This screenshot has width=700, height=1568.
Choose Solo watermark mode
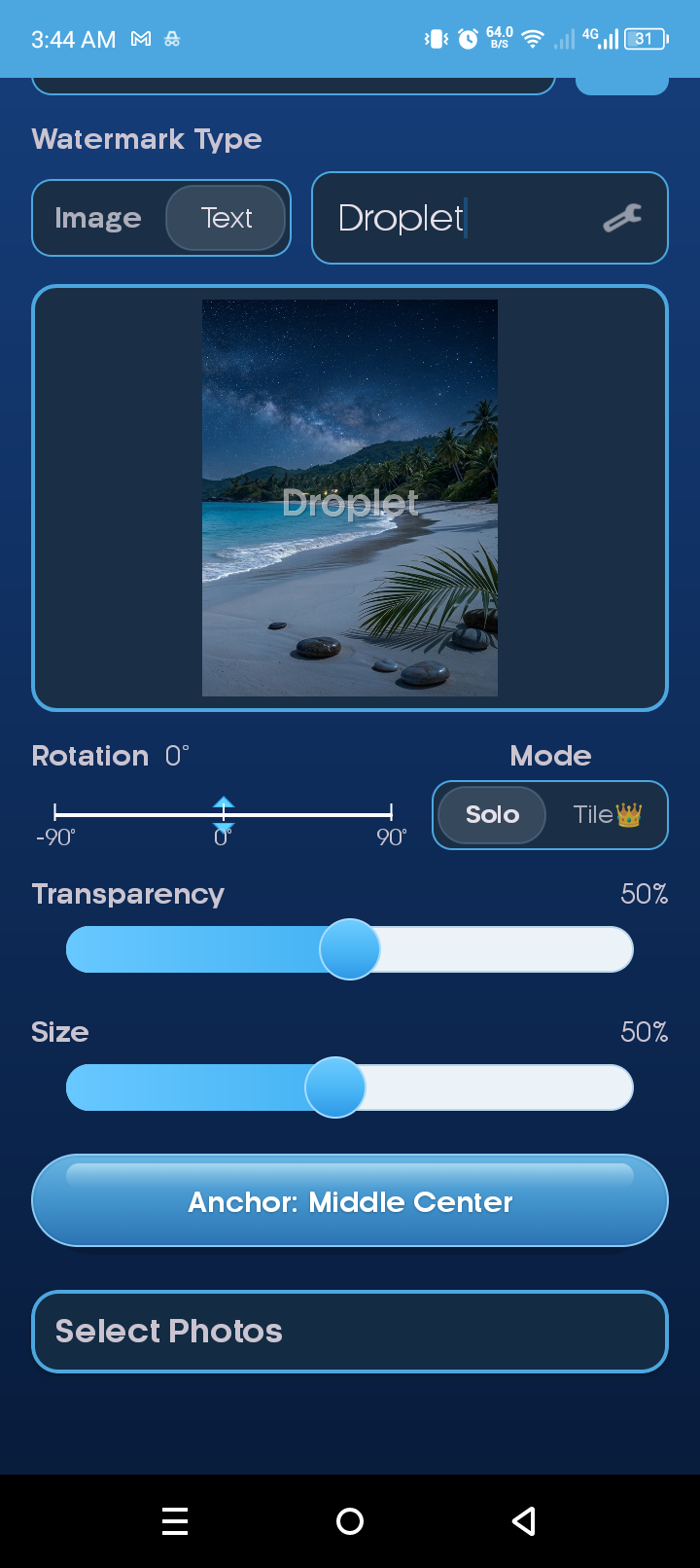point(492,815)
